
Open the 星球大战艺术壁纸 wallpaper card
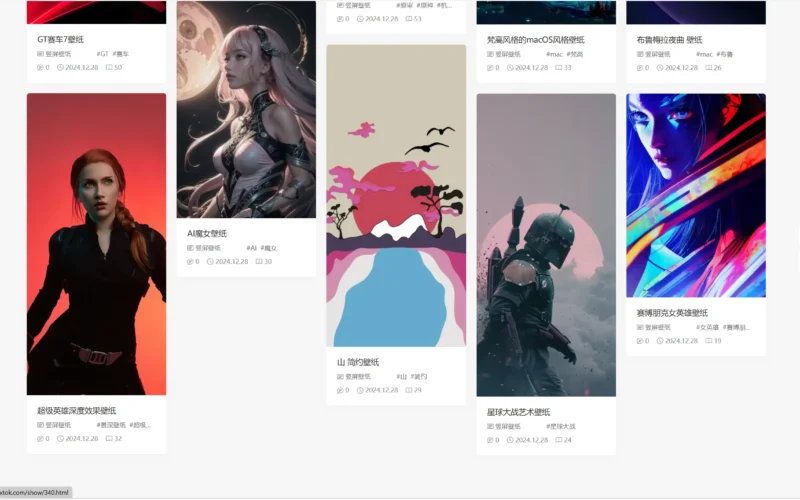pyautogui.click(x=546, y=245)
